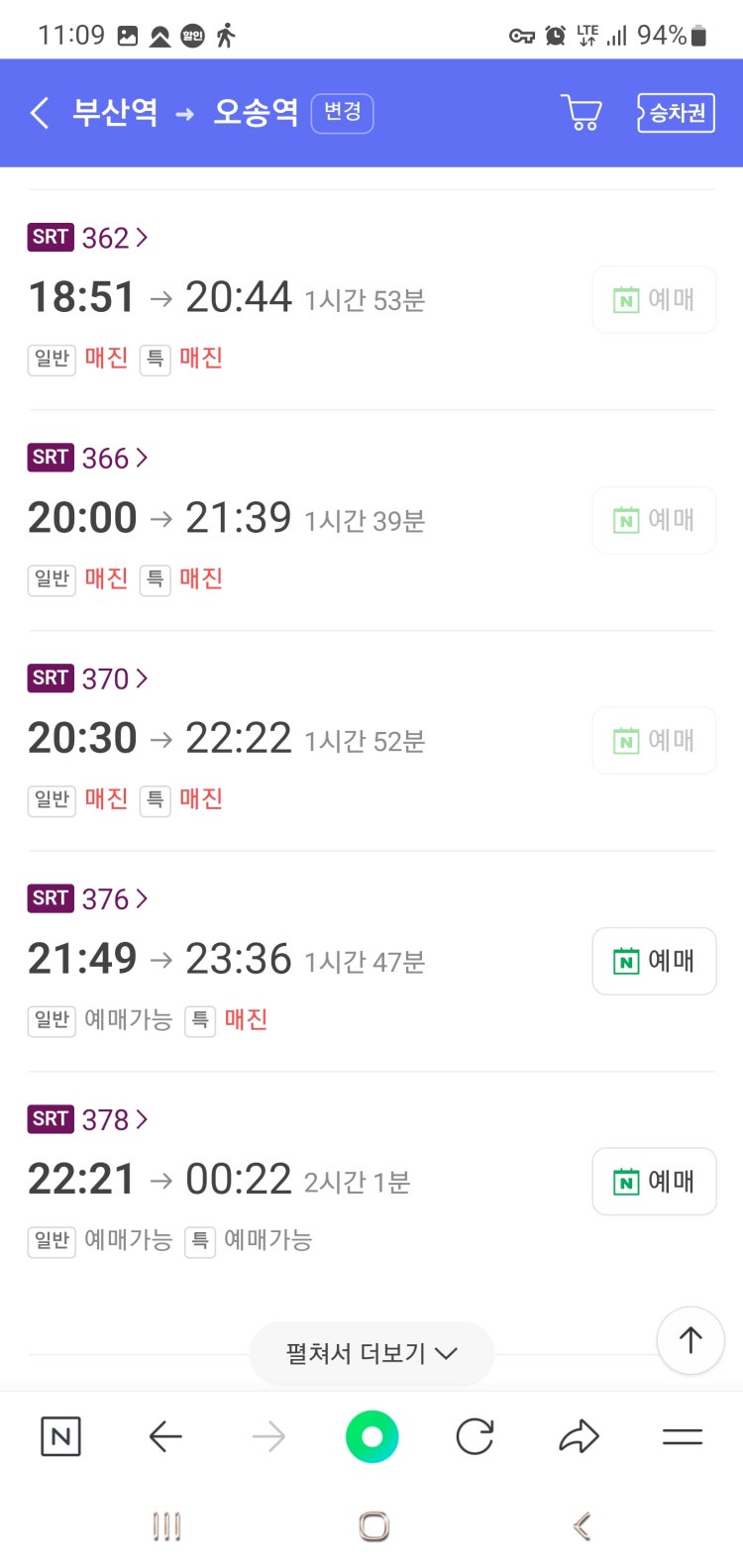The height and width of the screenshot is (1568, 743).
Task: Open details for SRT 362 train
Action: coord(114,238)
